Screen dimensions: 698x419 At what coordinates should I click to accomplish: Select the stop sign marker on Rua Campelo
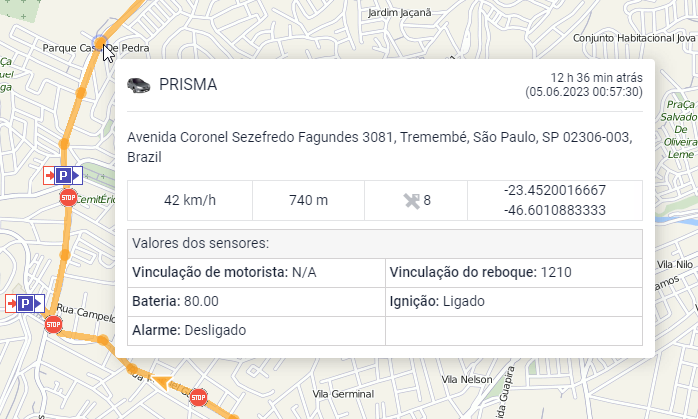click(x=53, y=324)
